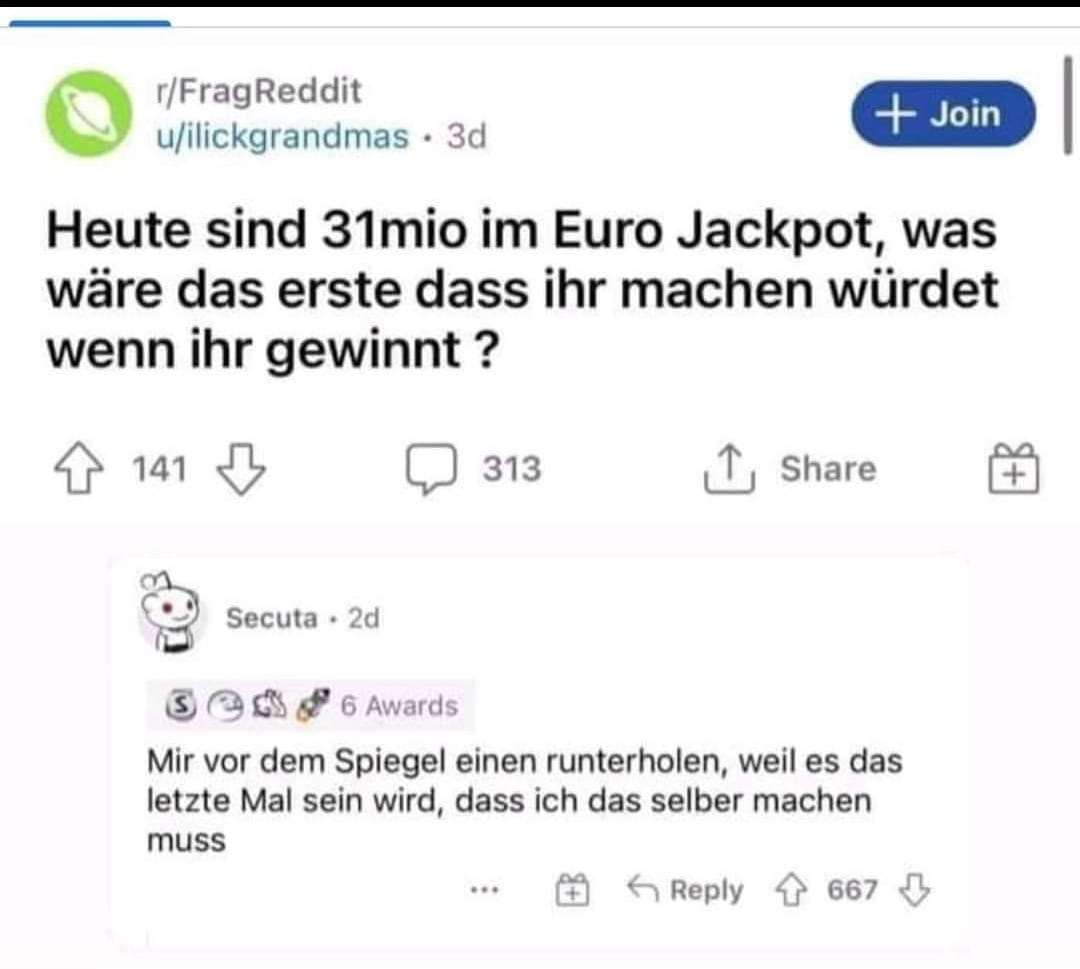Viewport: 1080px width, 969px height.
Task: Downvote Secuta's comment
Action: (x=915, y=889)
